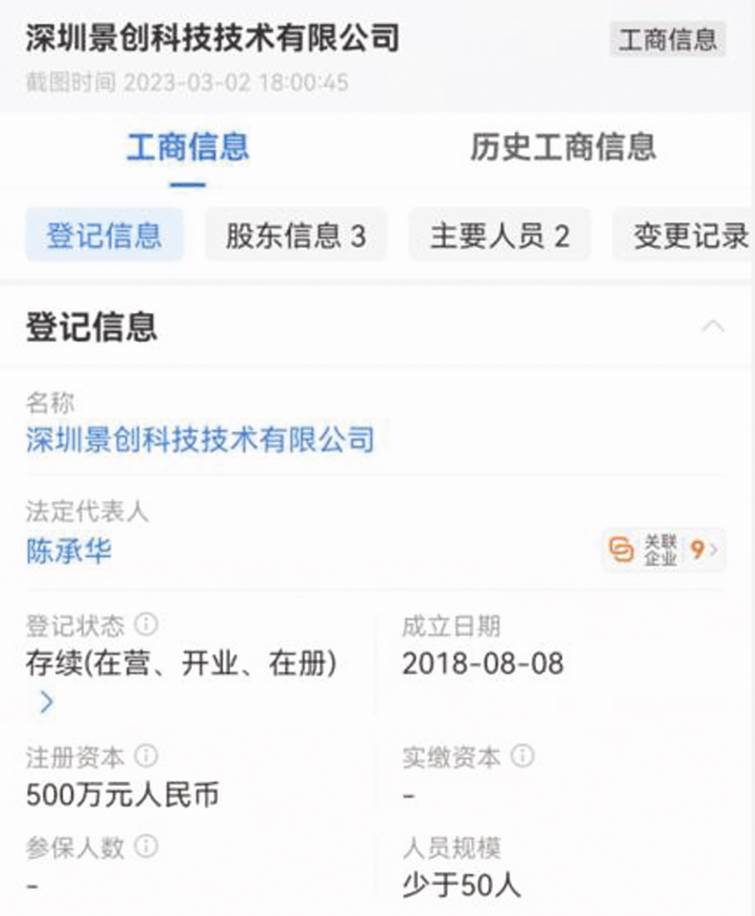Show info for 注册资本

(147, 756)
